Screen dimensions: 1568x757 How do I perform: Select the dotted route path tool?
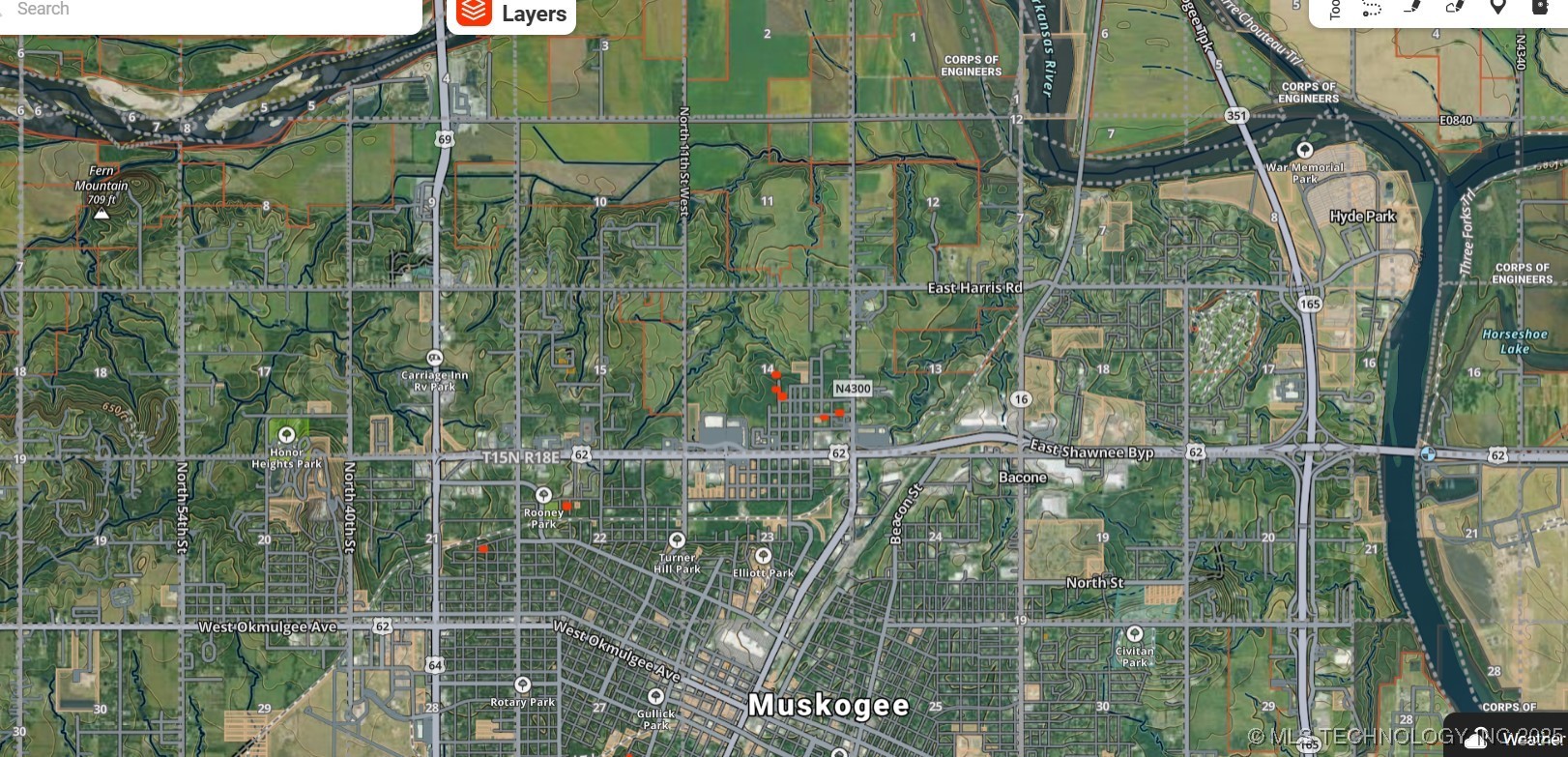(1372, 9)
